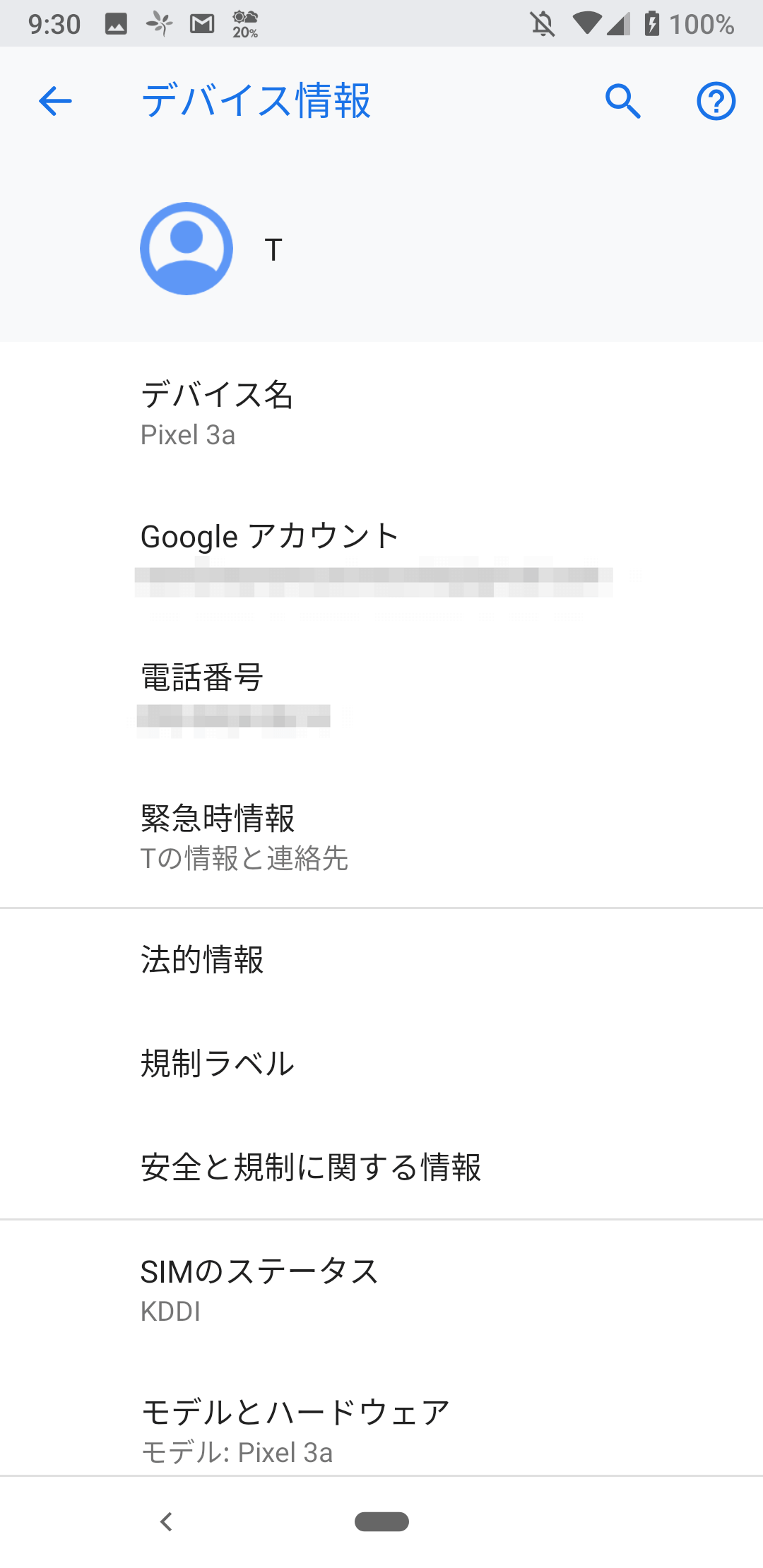Screen dimensions: 763x1568
Task: Open SIMのステータス showing KDDI
Action: point(381,1289)
